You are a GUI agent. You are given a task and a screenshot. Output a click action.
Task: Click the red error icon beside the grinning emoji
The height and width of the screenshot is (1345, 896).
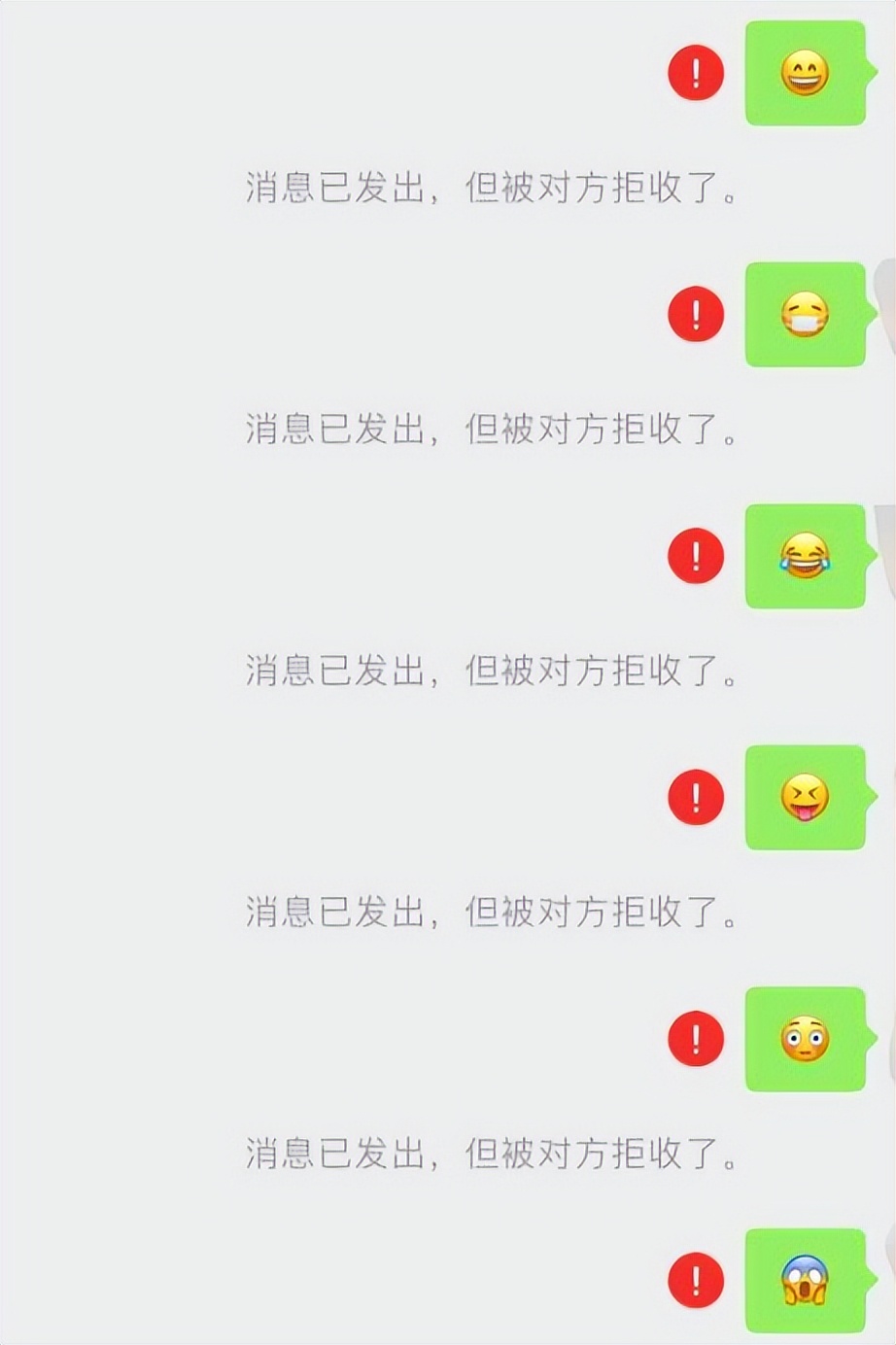pyautogui.click(x=695, y=73)
